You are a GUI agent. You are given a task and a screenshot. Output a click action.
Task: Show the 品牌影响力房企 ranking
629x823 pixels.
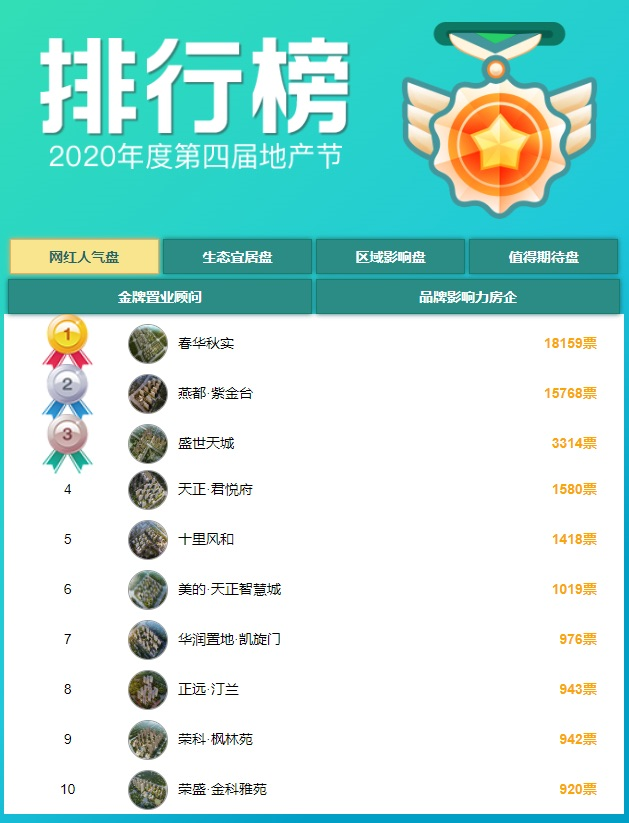tap(467, 297)
